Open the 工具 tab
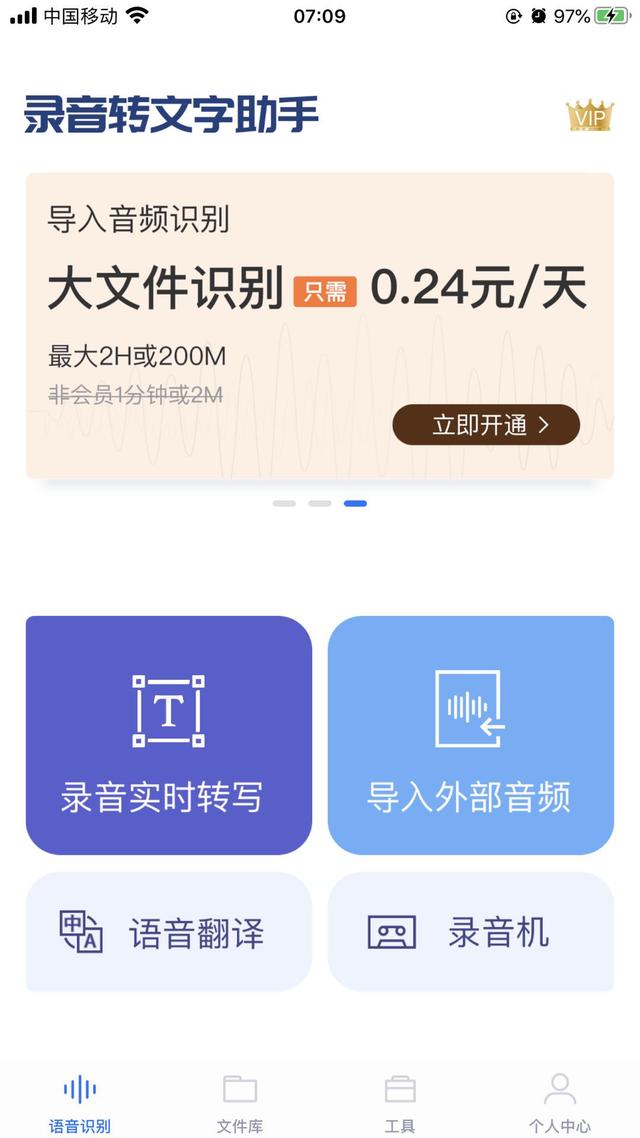Image resolution: width=640 pixels, height=1138 pixels. (x=400, y=1103)
